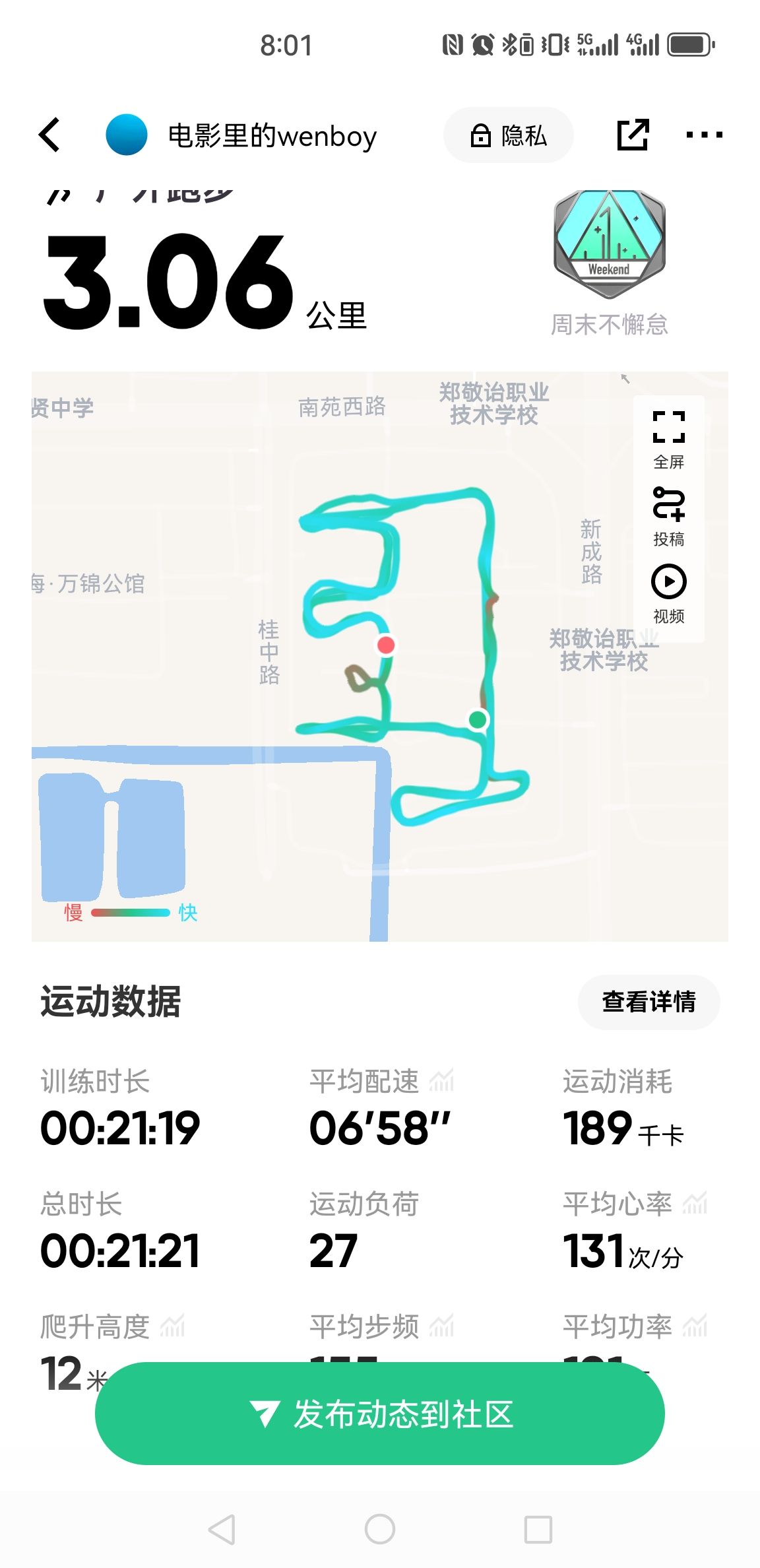Open the three-dot overflow menu

click(x=704, y=135)
